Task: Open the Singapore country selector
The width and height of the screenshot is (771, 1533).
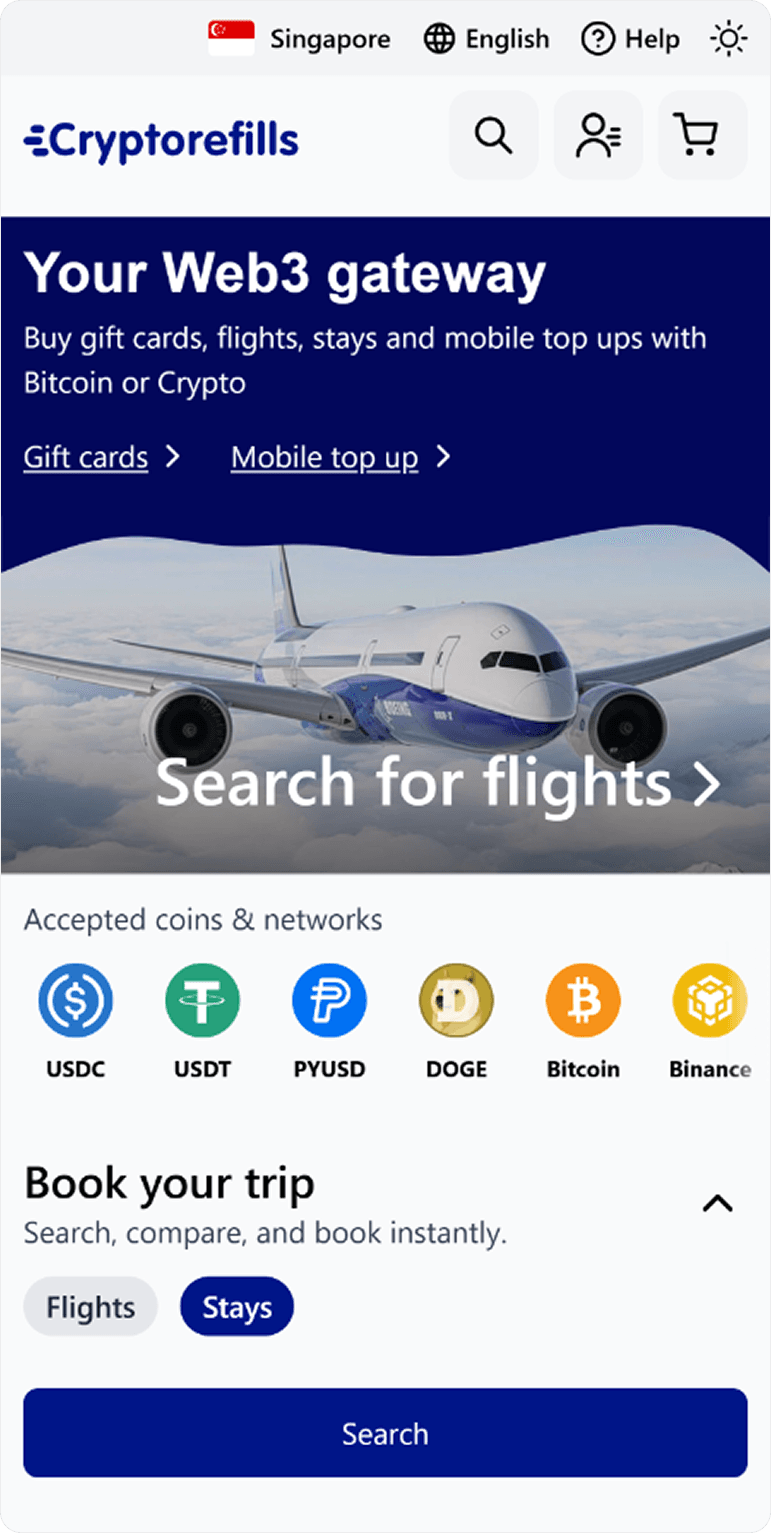Action: [x=297, y=38]
